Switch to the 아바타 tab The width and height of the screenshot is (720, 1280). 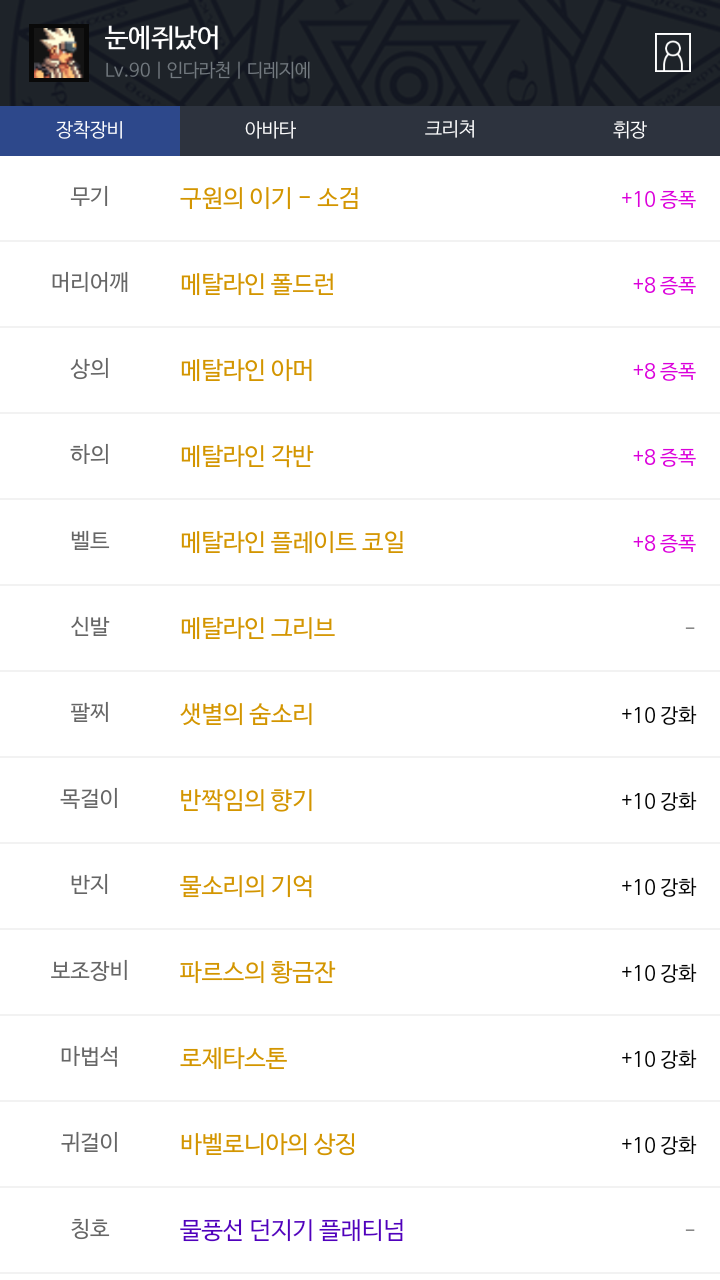(270, 130)
